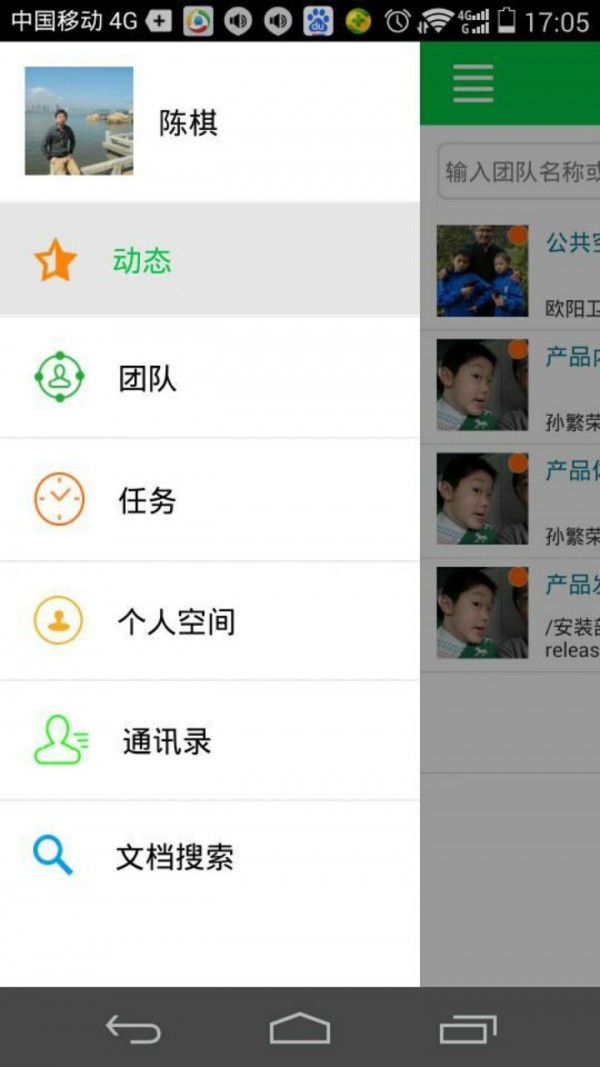Show recent apps
Image resolution: width=600 pixels, height=1067 pixels.
click(467, 1028)
